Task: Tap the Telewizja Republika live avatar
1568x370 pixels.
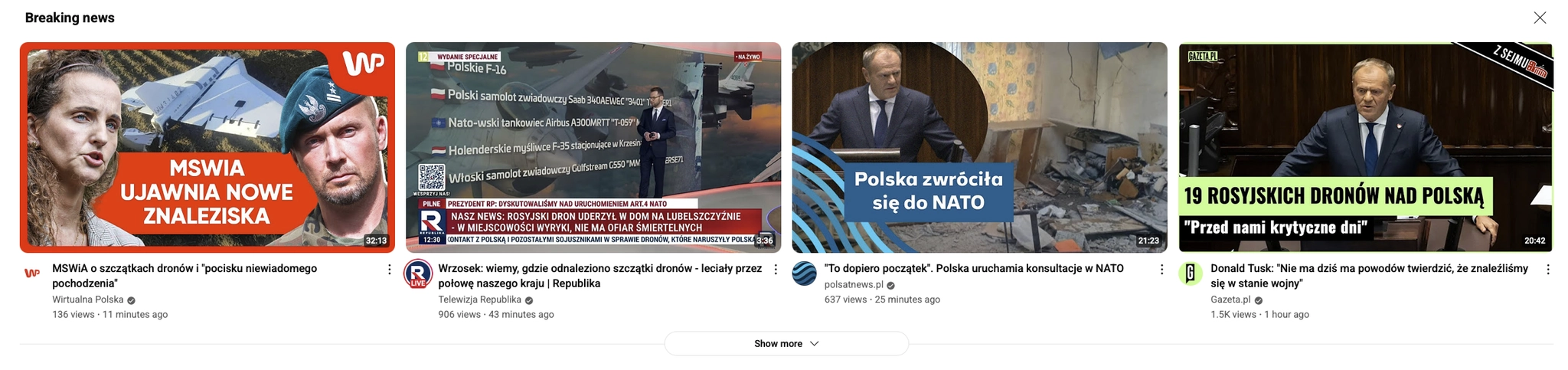Action: click(418, 273)
